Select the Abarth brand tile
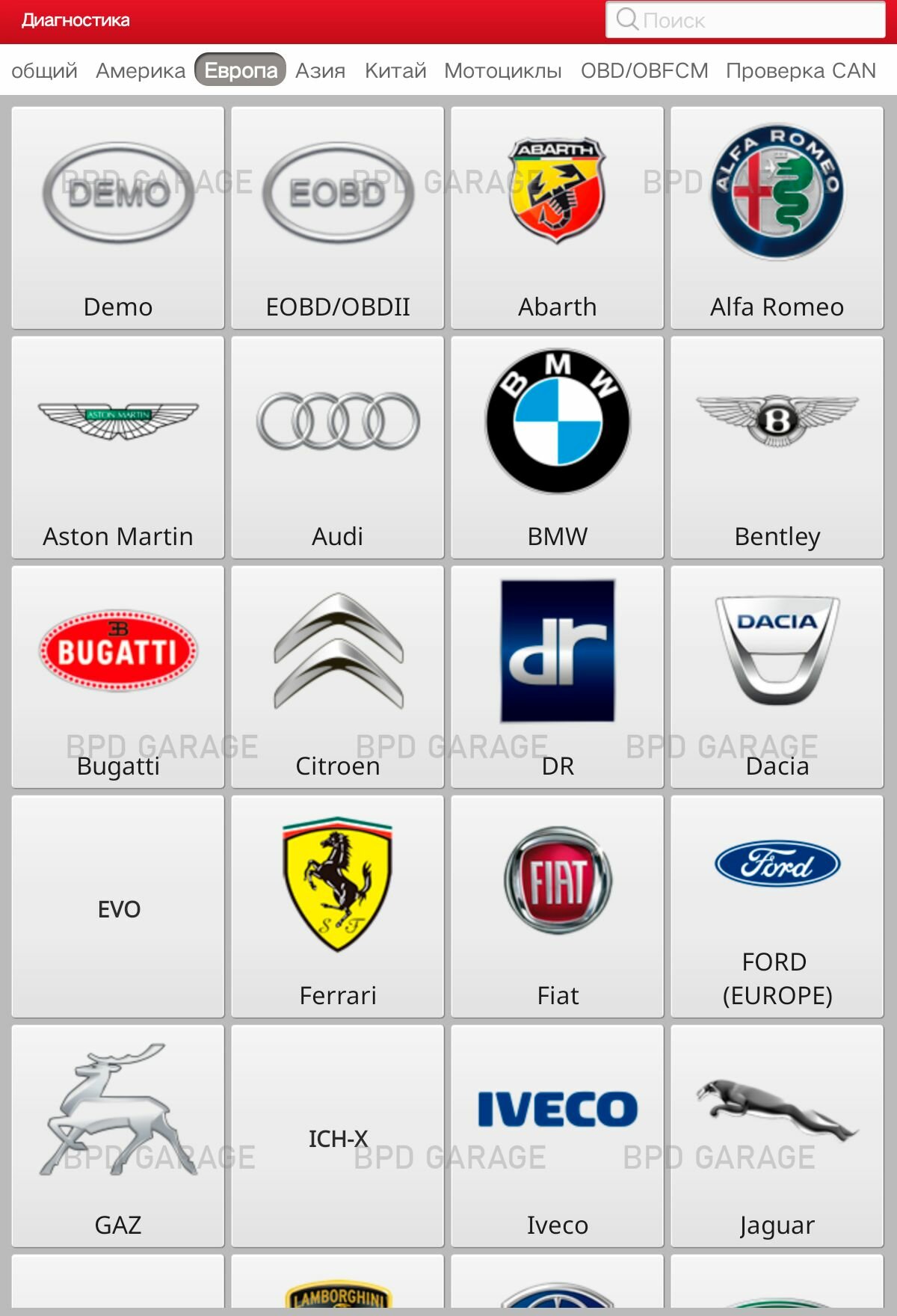The width and height of the screenshot is (897, 1316). pos(558,218)
